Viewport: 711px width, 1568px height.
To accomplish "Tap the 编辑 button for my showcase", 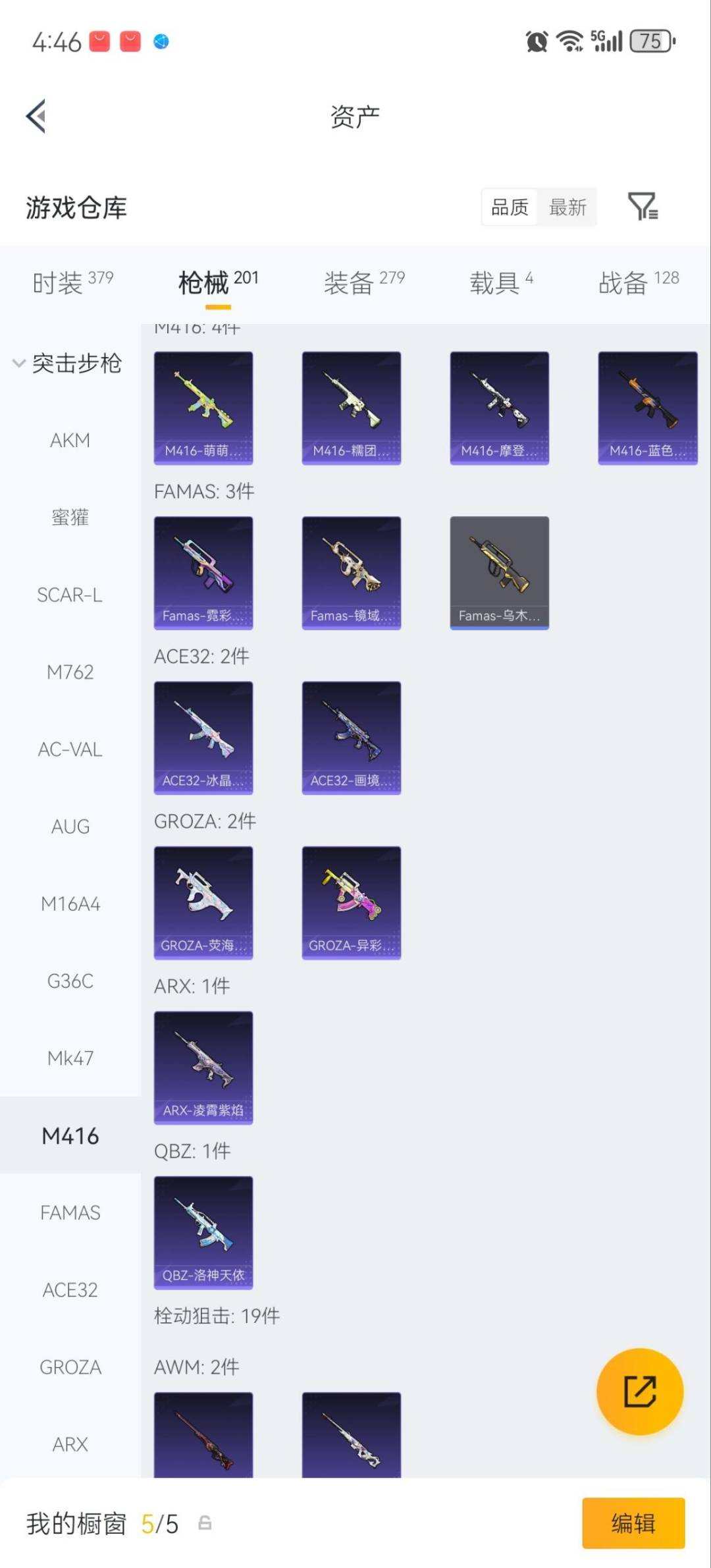I will [x=633, y=1523].
